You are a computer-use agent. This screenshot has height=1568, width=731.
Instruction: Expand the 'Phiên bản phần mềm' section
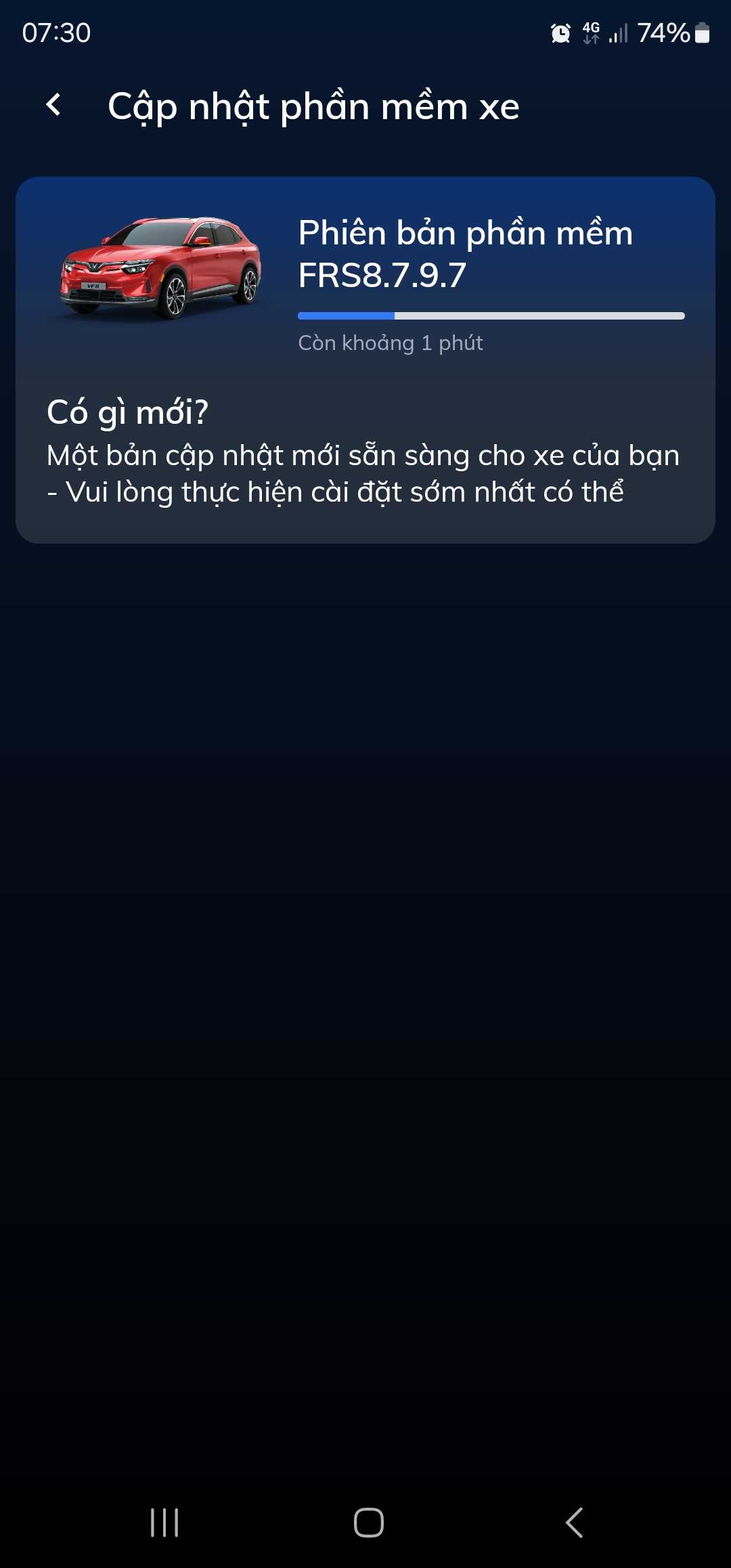[x=466, y=235]
